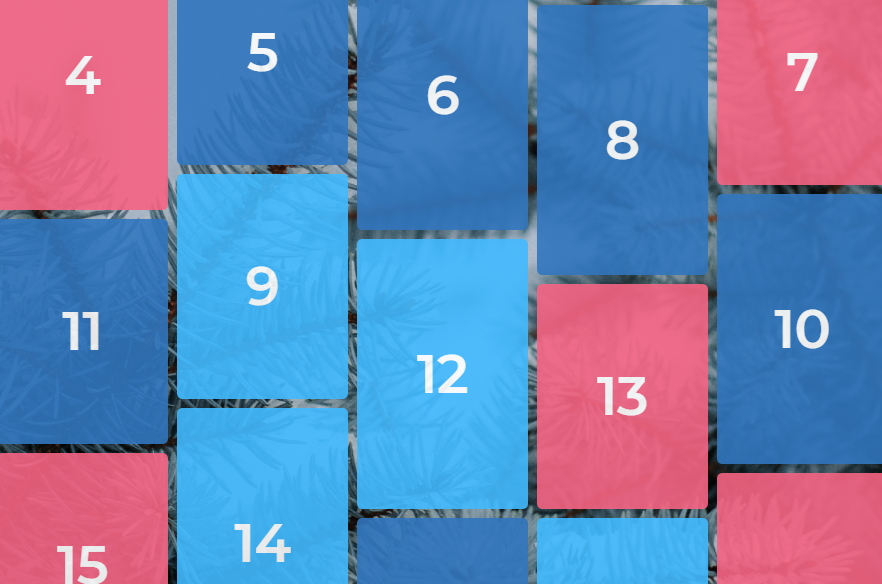Screen dimensions: 882x584
Task: Open door number 14
Action: click(262, 500)
